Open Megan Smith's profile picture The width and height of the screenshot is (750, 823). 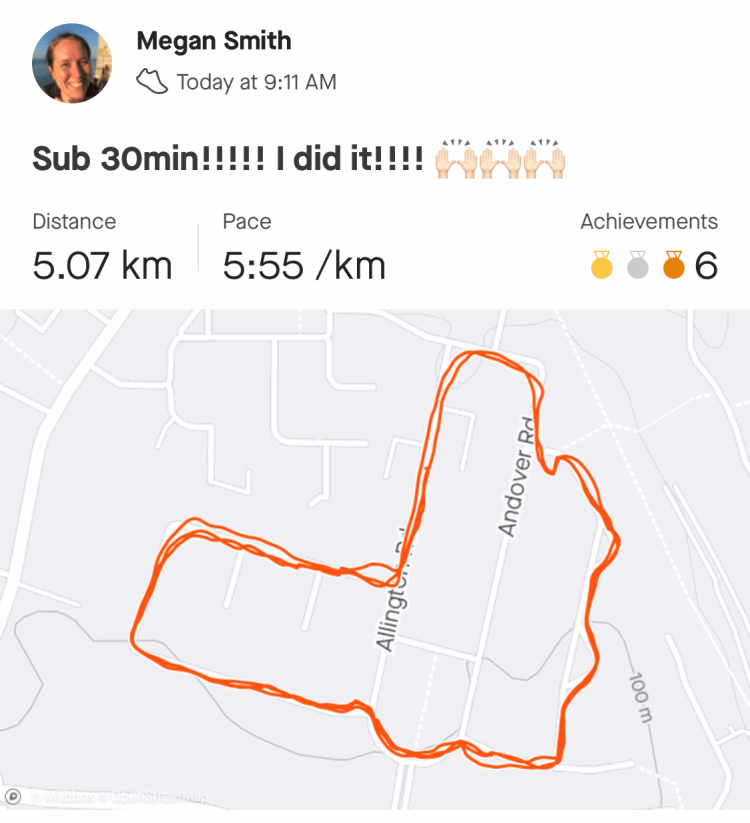(72, 63)
